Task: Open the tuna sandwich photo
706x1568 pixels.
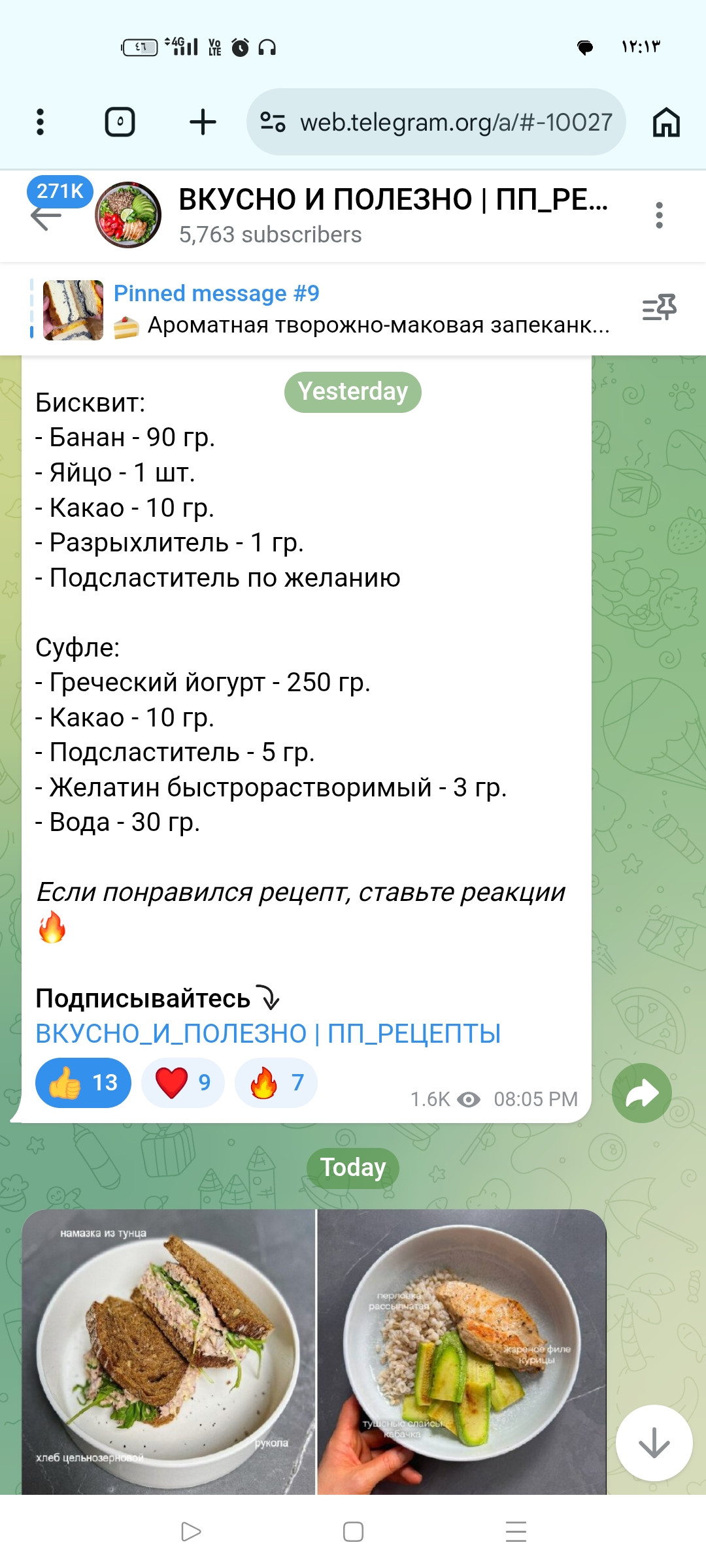Action: coord(169,1352)
